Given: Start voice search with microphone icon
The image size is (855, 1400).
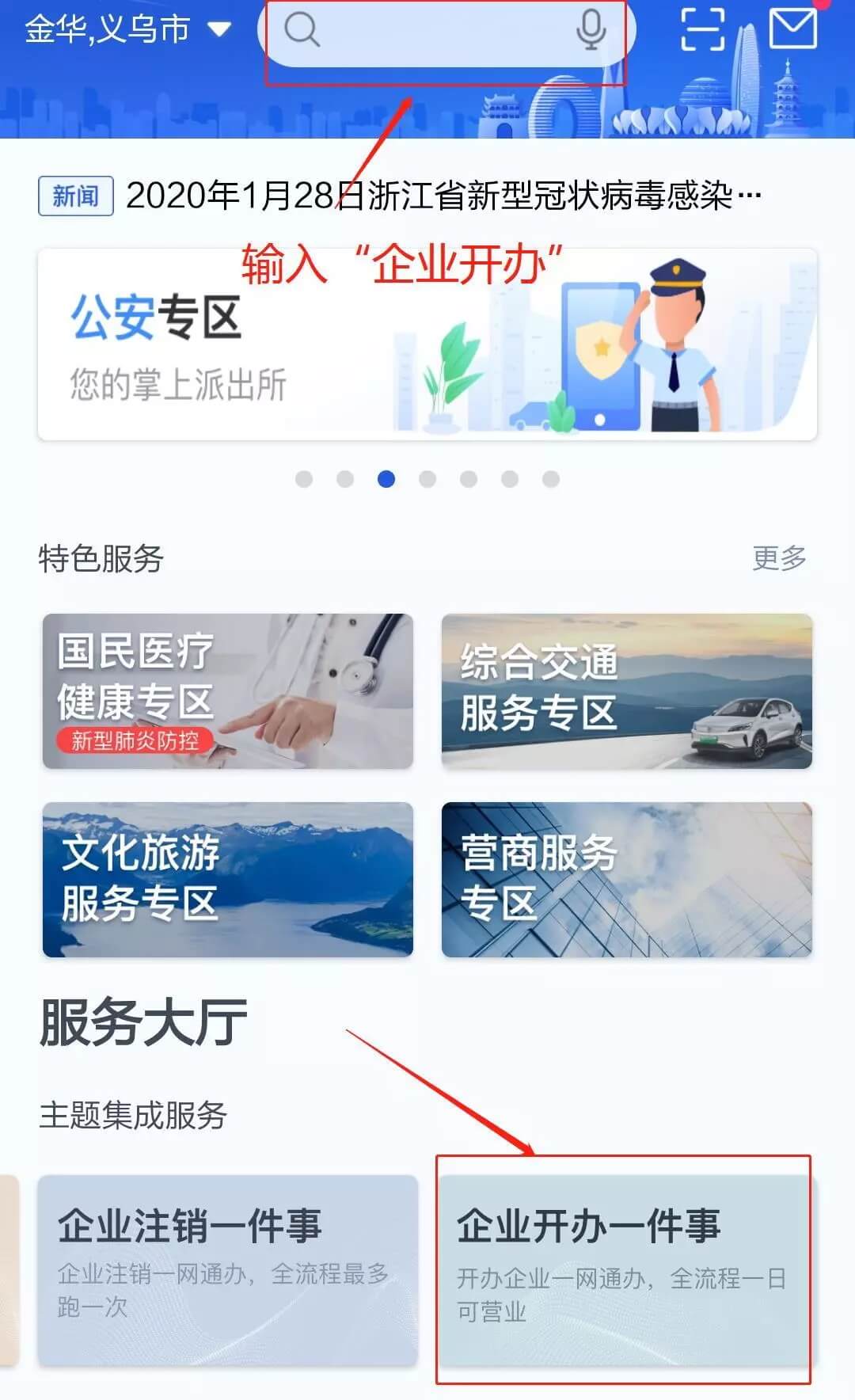Looking at the screenshot, I should coord(591,30).
